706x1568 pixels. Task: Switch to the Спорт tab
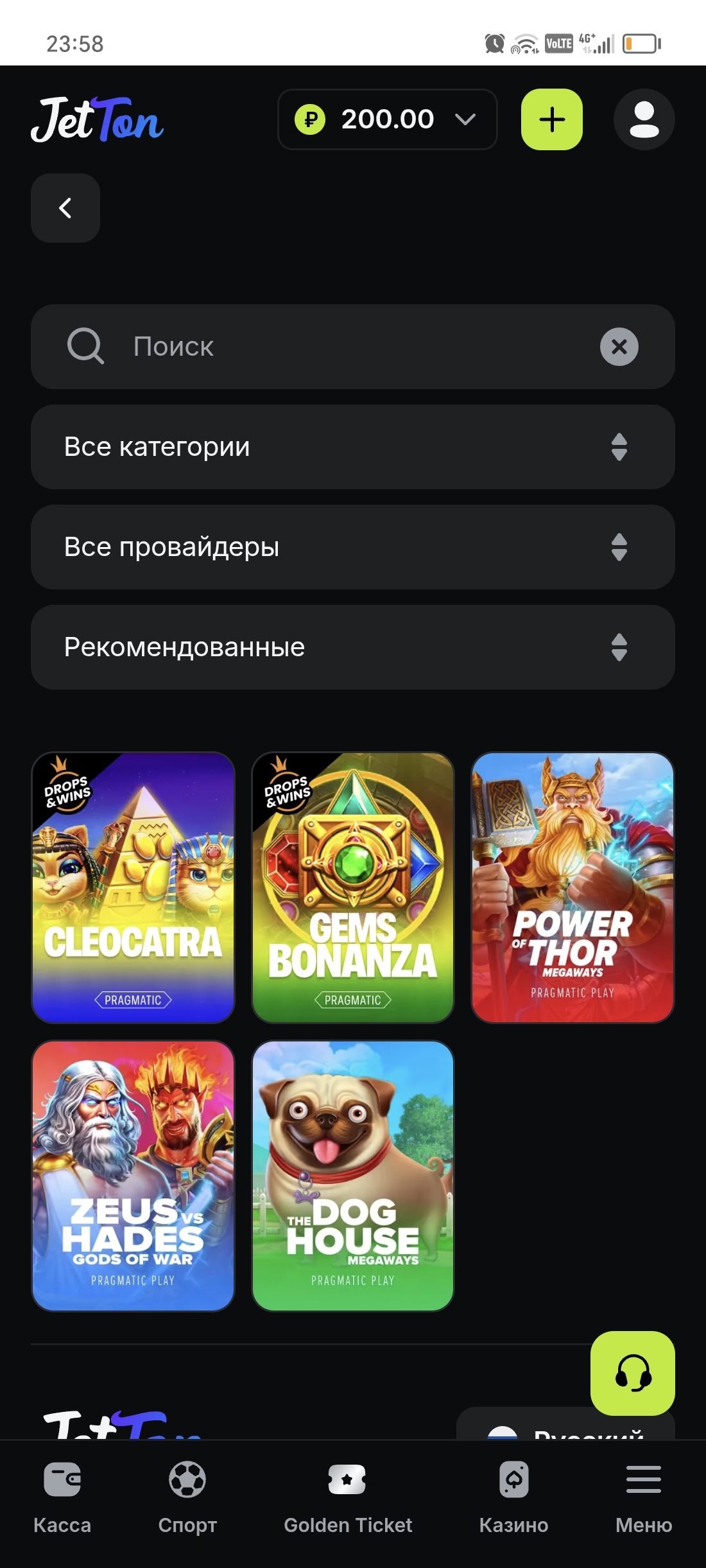point(187,1497)
